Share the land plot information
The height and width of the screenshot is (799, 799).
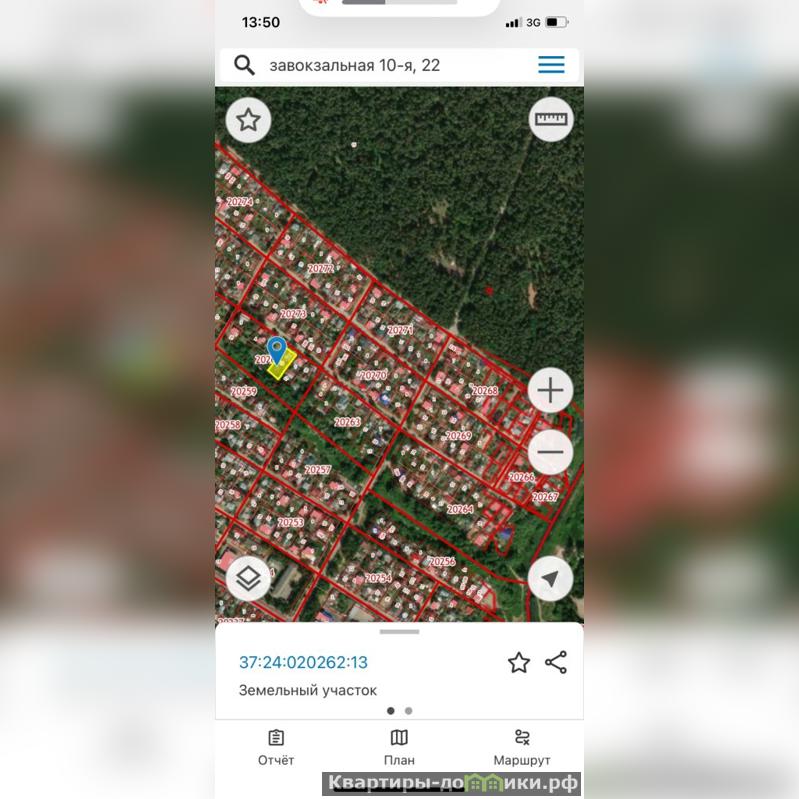coord(556,662)
